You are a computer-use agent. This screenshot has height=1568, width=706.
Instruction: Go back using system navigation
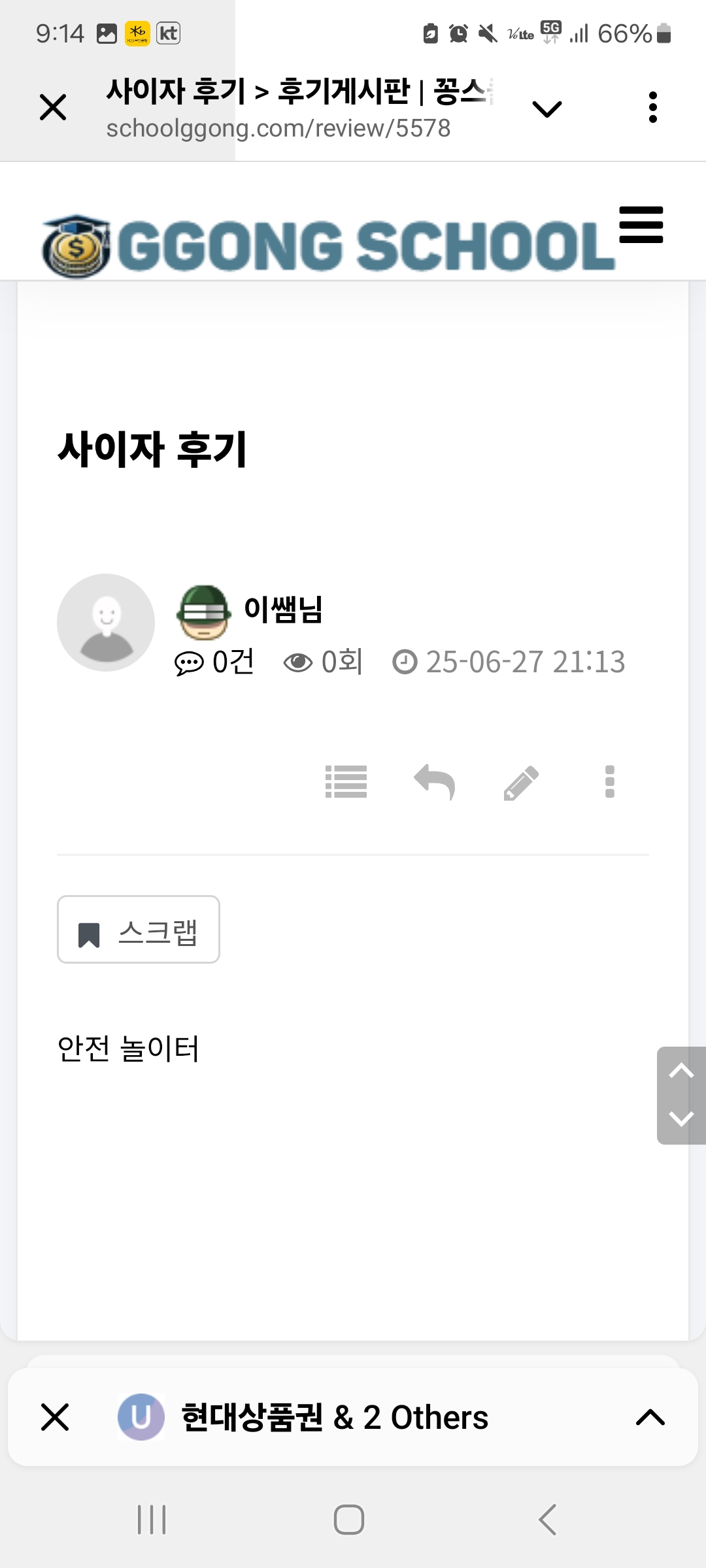[x=548, y=1519]
